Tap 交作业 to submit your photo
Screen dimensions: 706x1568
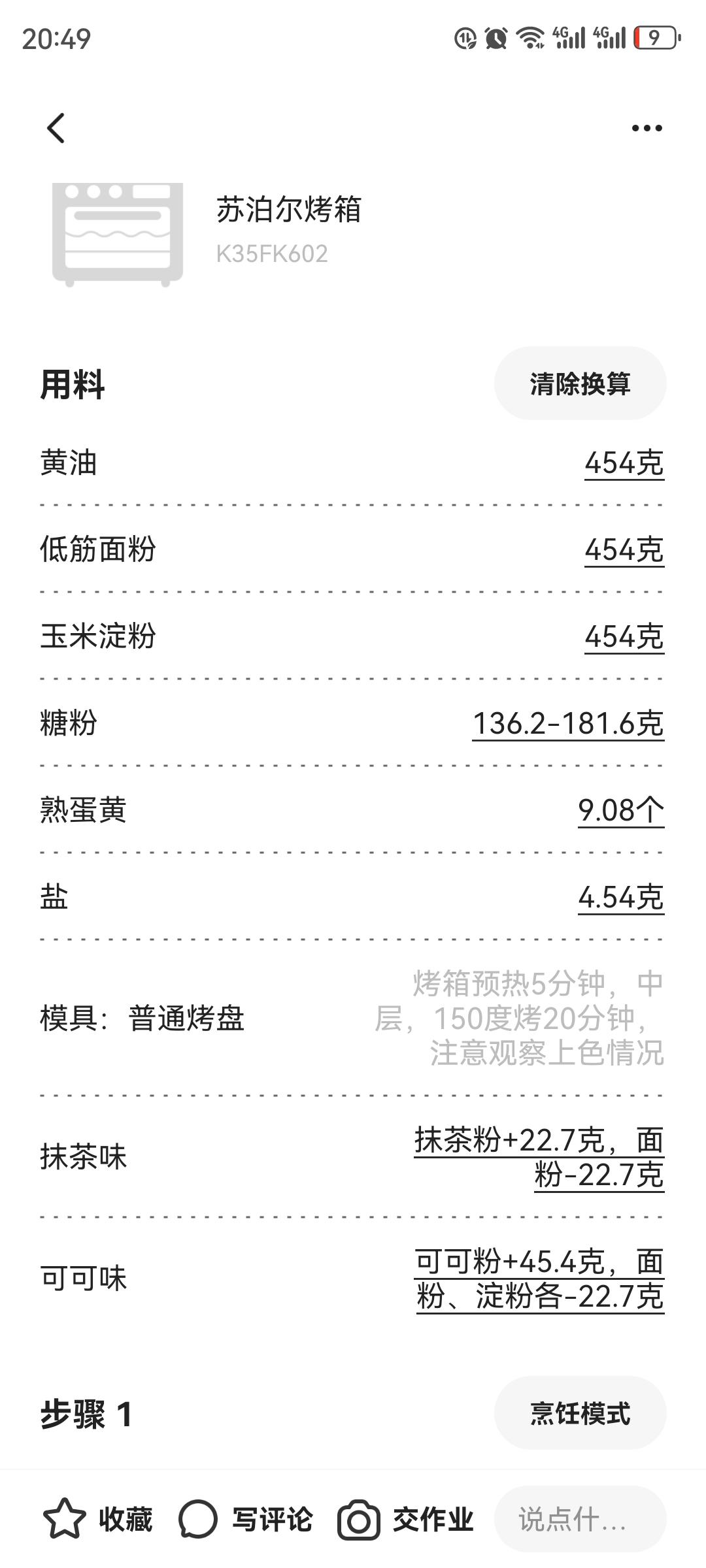(405, 1520)
